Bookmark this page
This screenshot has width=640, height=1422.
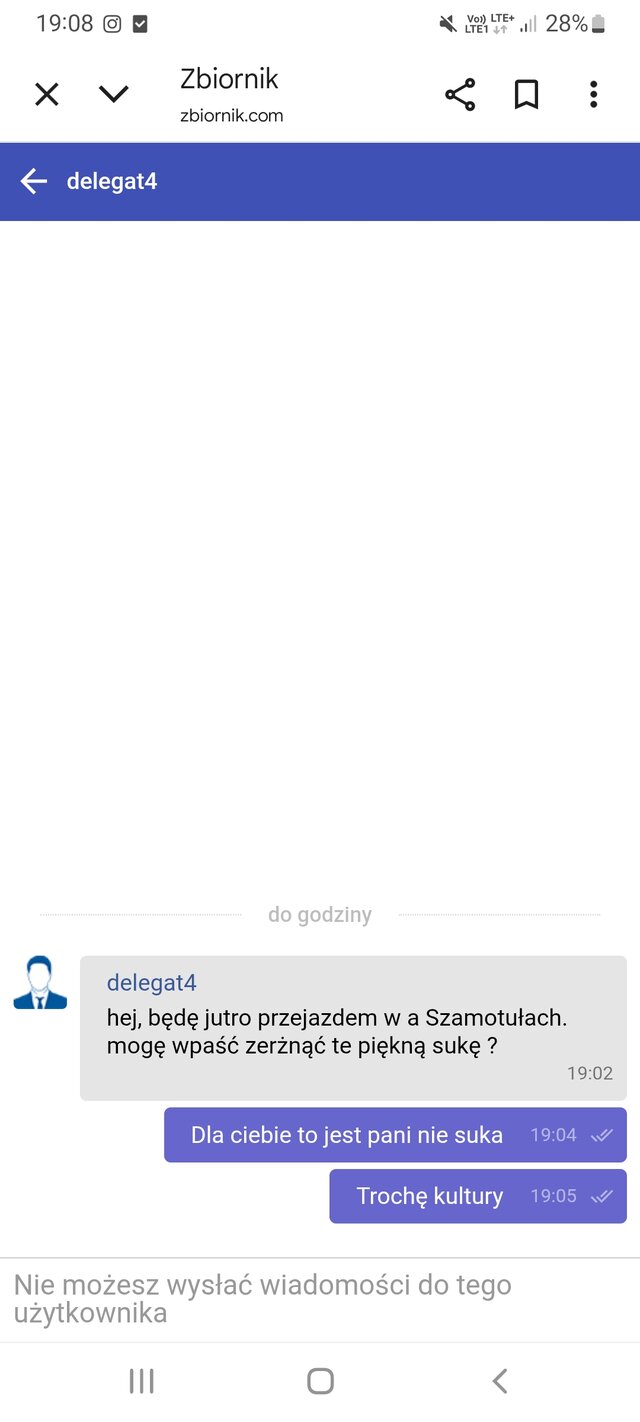[526, 95]
